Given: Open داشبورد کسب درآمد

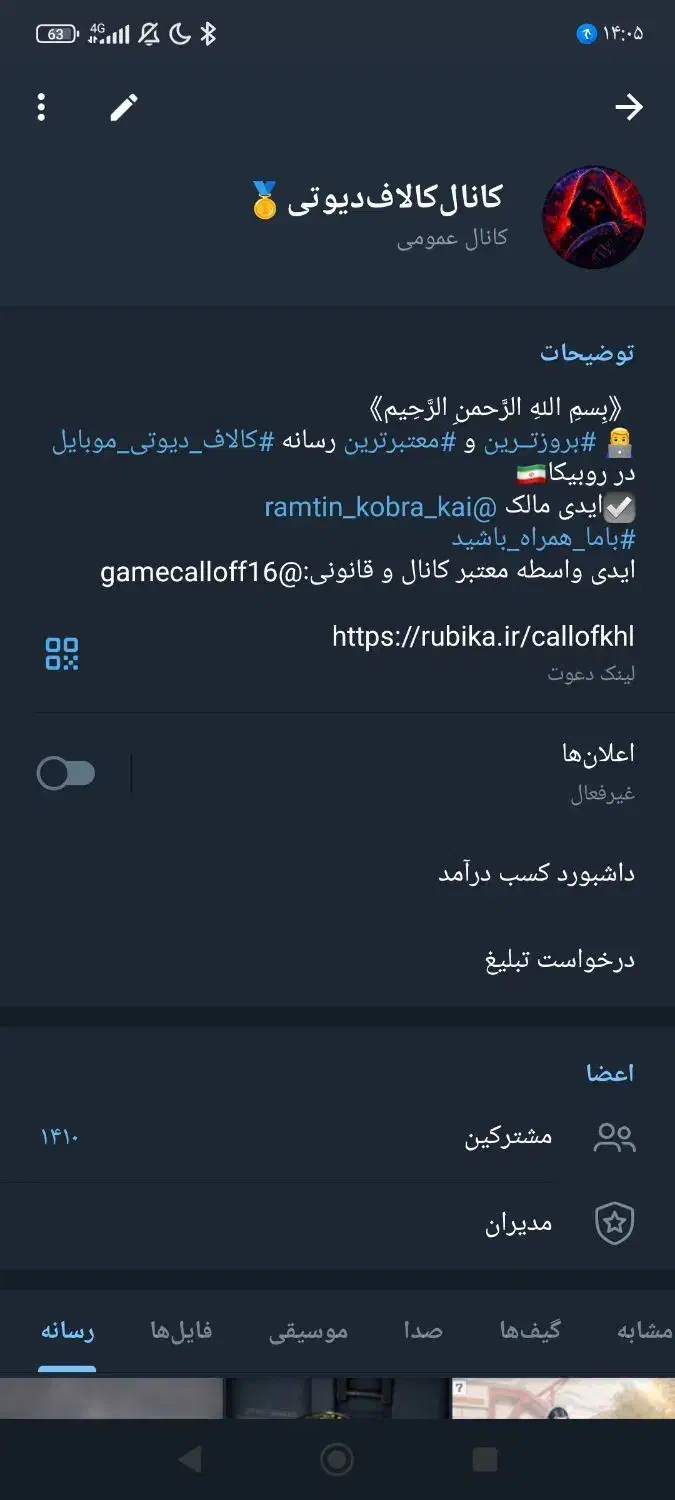Looking at the screenshot, I should [x=536, y=874].
